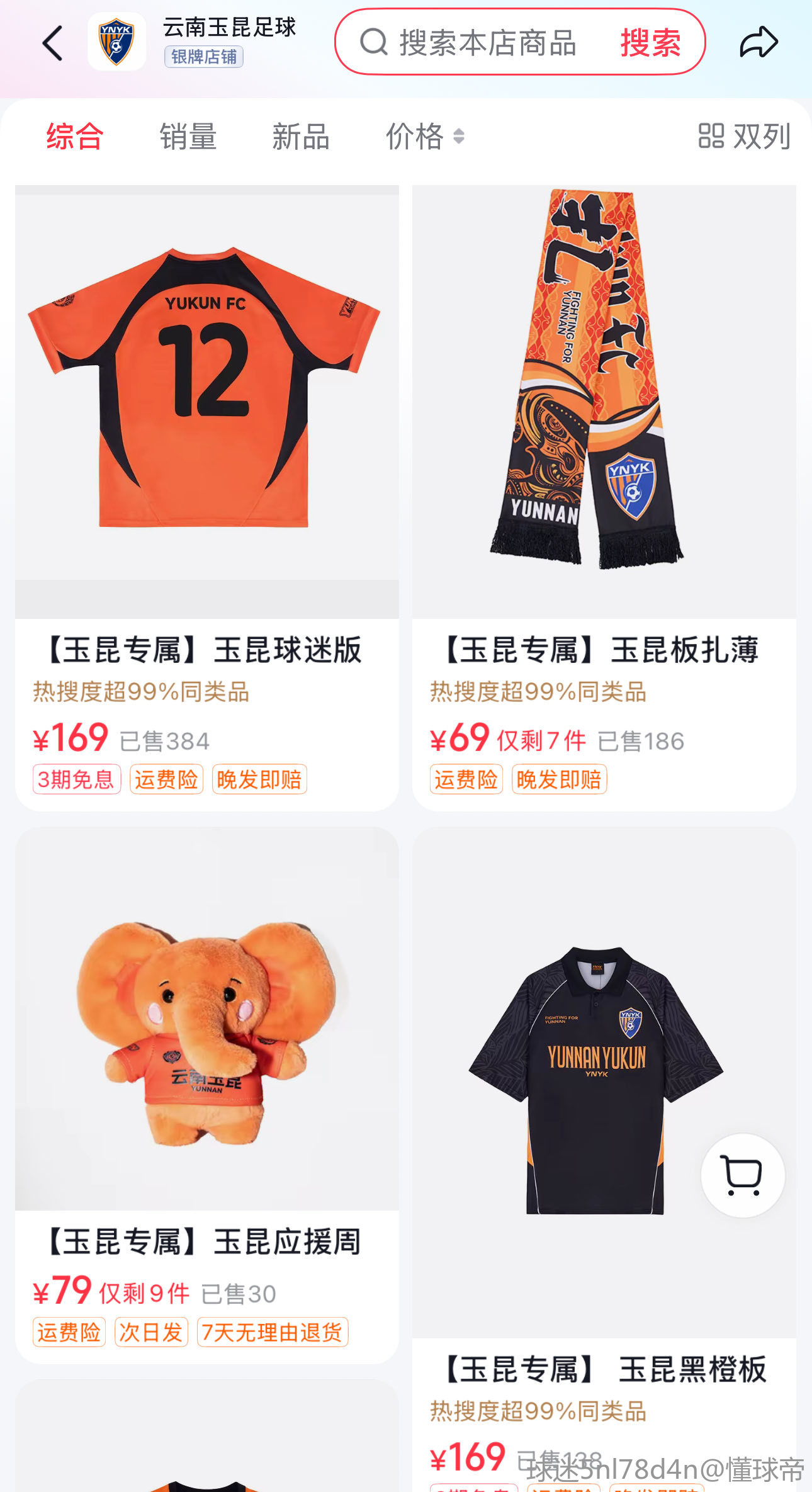Go back using the top-left arrow
812x1492 pixels.
click(x=53, y=43)
